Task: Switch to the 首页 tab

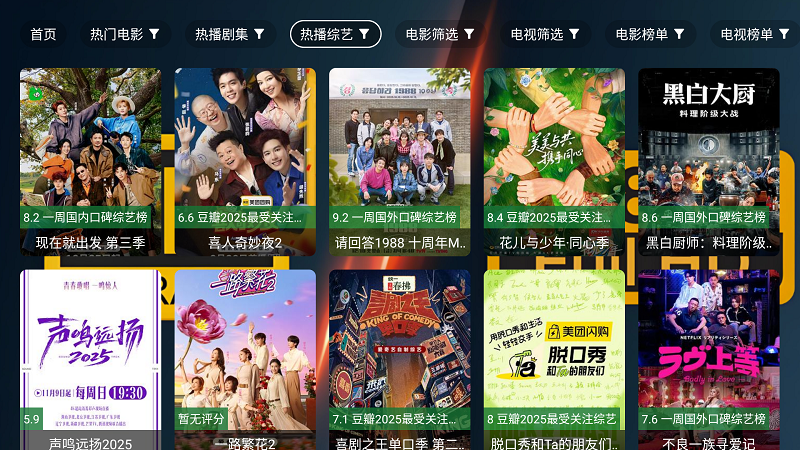Action: (43, 34)
